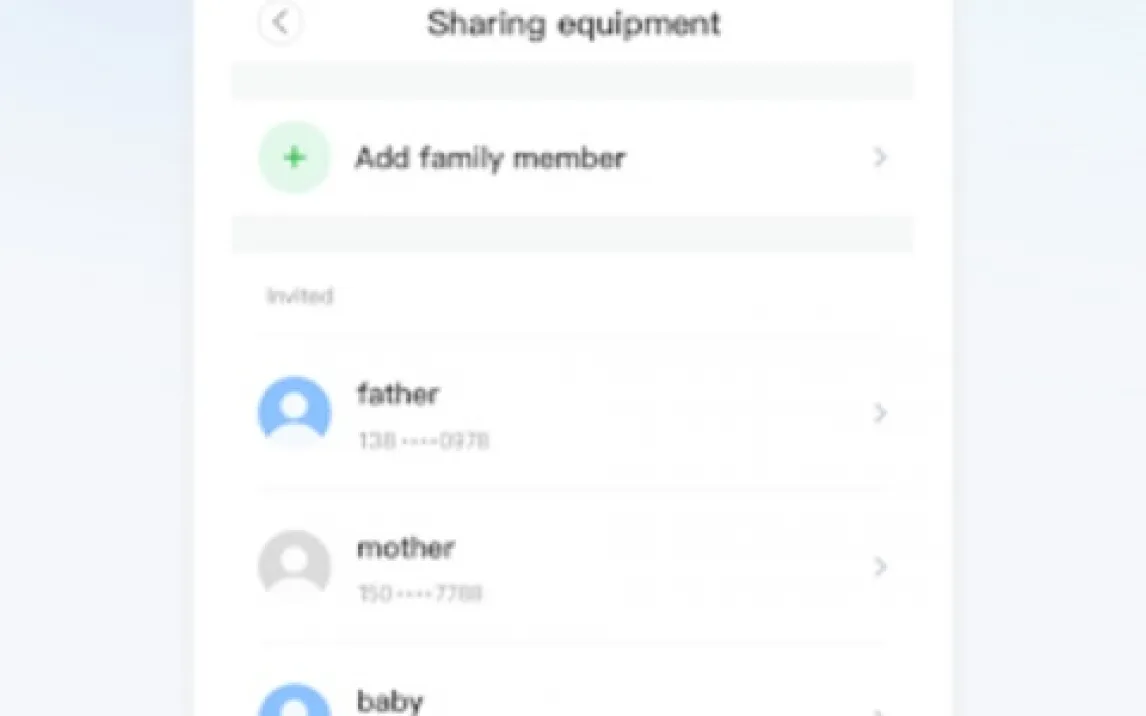Viewport: 1146px width, 716px height.
Task: Open mother's sharing details
Action: [x=572, y=567]
